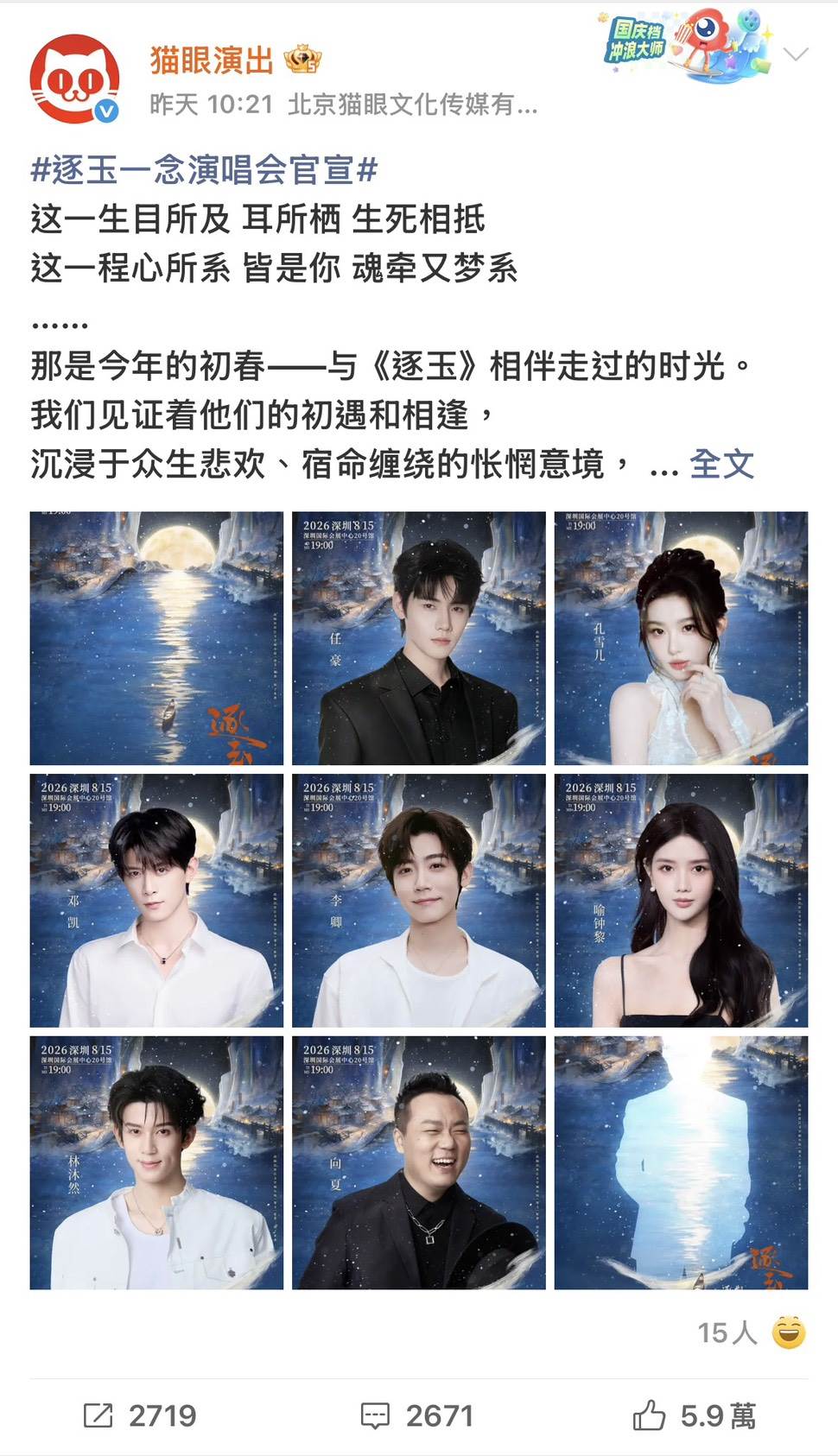838x1456 pixels.
Task: Repost this post with 2719 shares
Action: [140, 1416]
